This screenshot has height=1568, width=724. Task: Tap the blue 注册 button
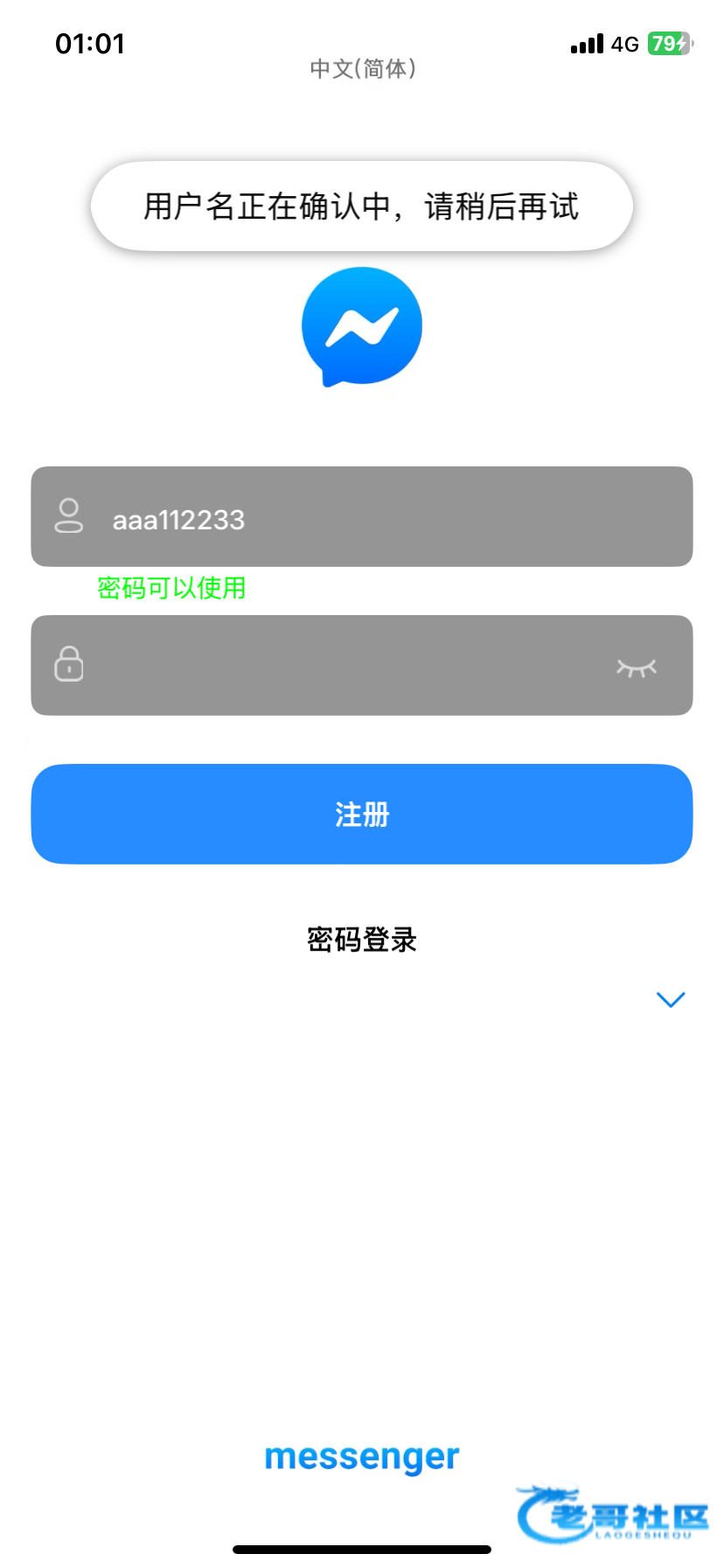coord(362,814)
